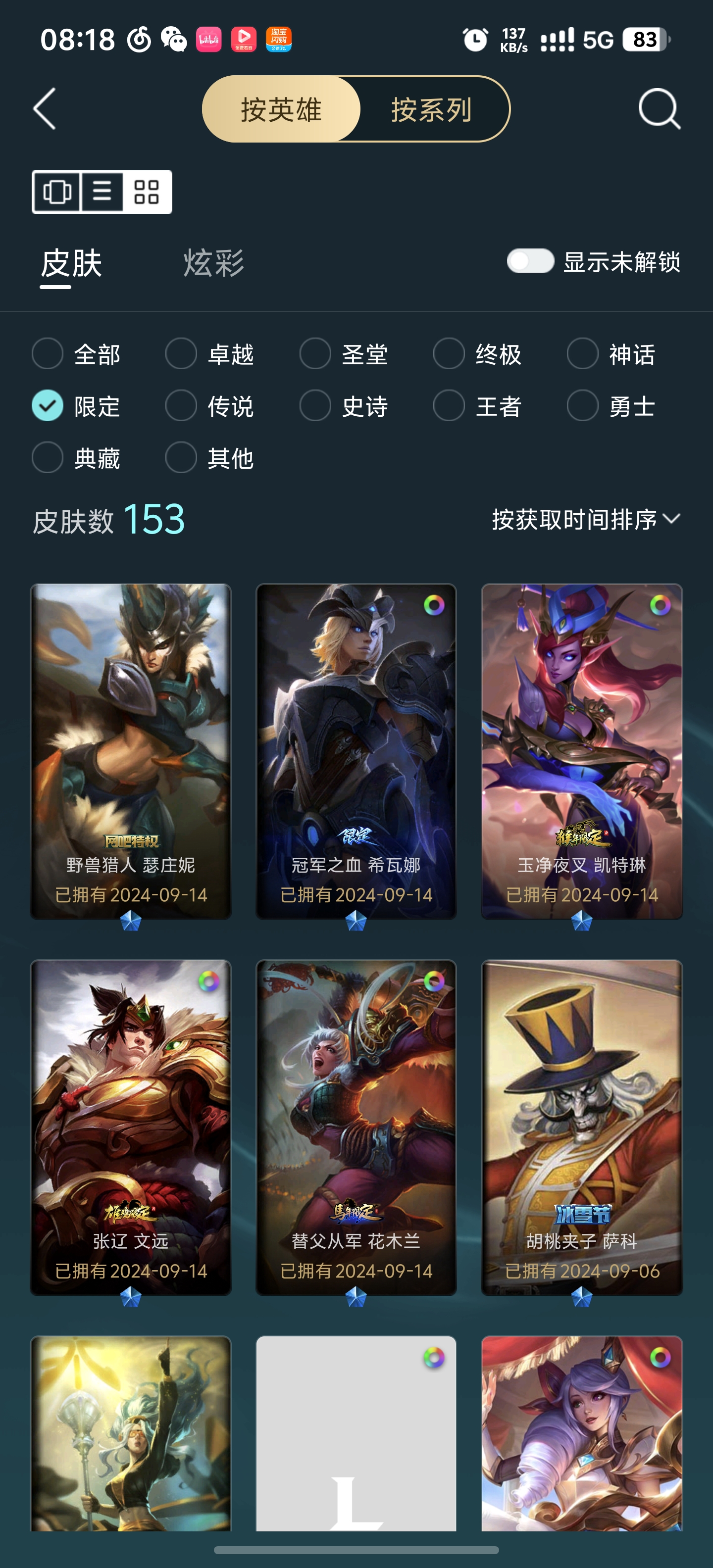
Task: Switch to the list view layout icon
Action: click(102, 192)
